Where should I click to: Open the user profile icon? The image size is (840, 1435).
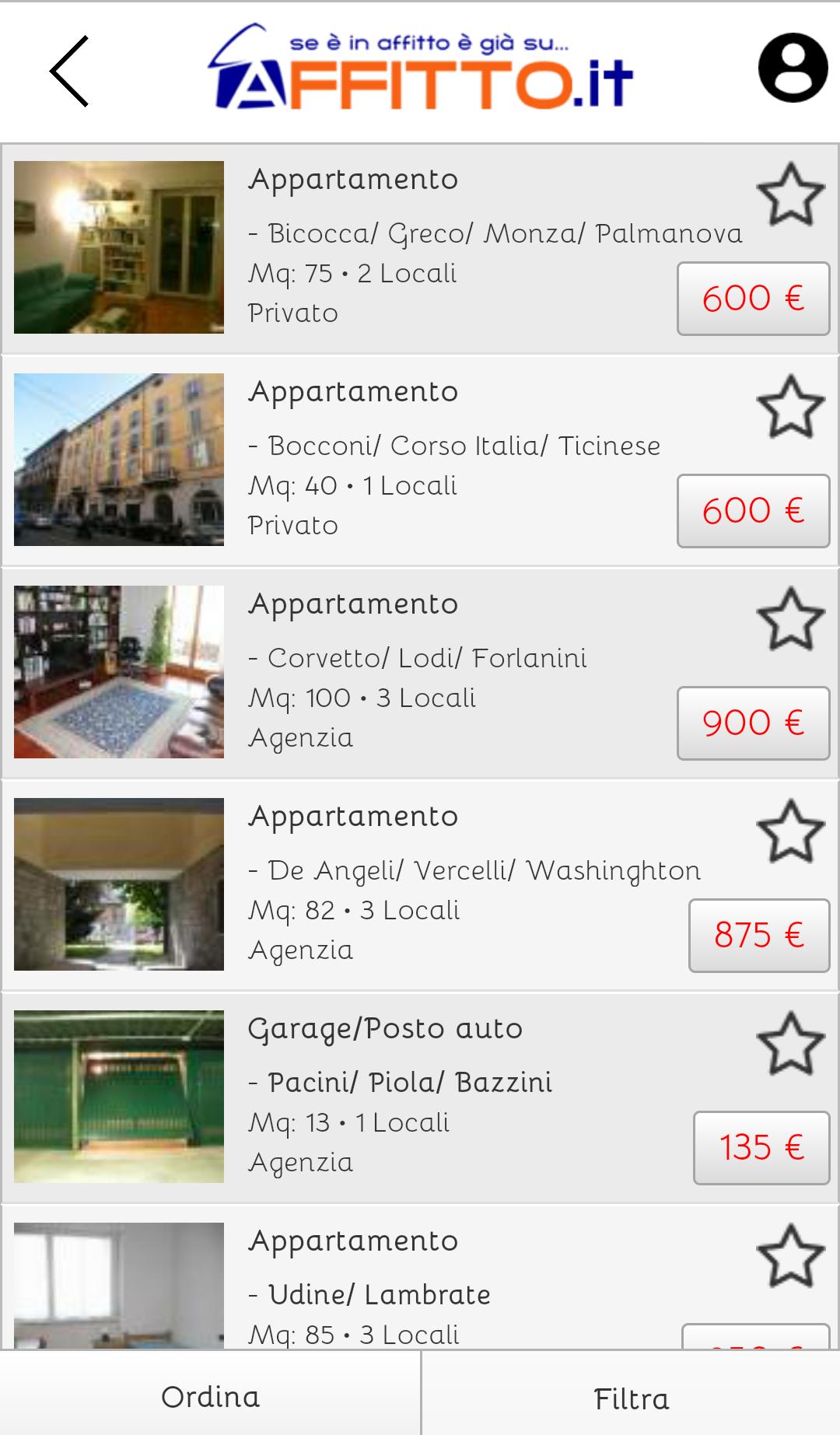tap(793, 68)
